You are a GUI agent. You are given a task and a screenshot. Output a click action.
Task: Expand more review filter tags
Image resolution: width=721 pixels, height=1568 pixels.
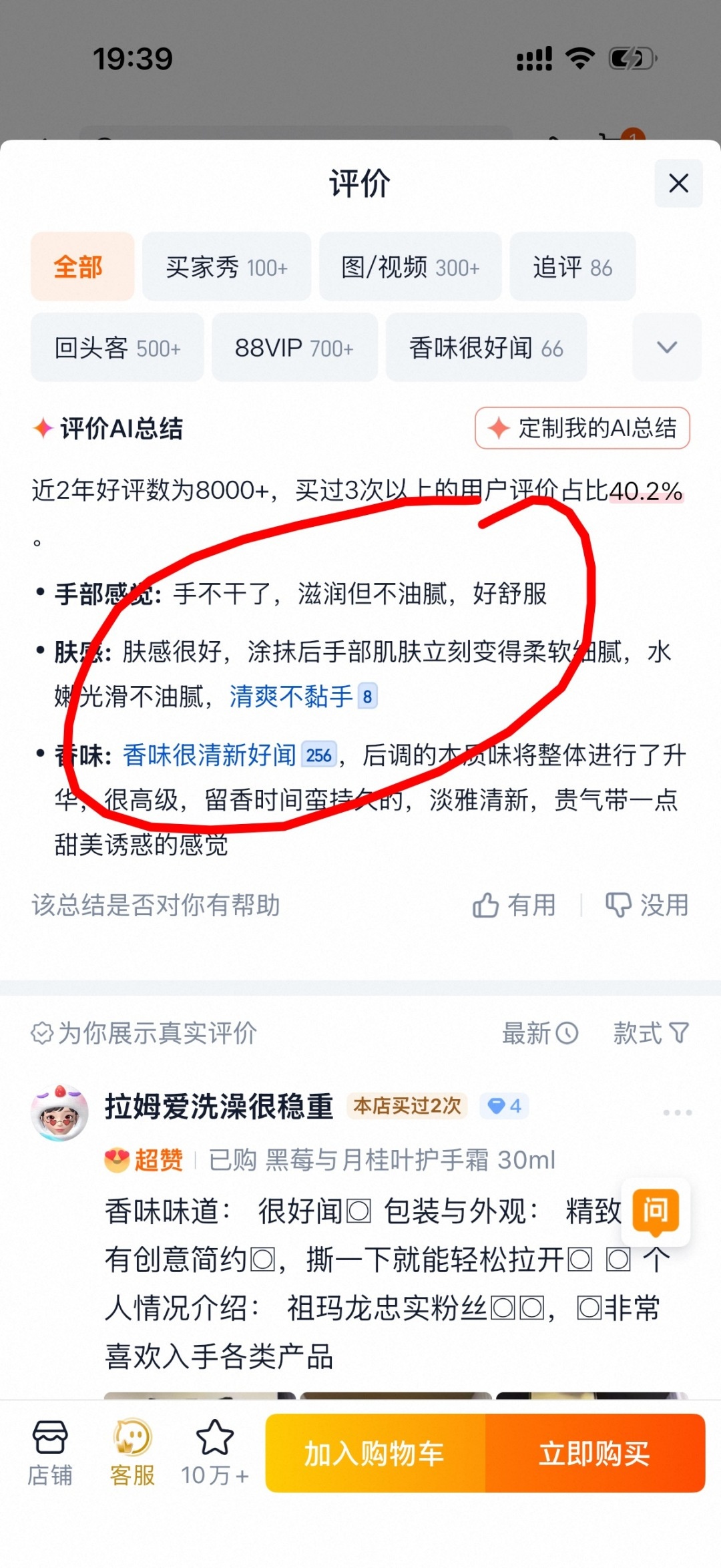coord(667,347)
